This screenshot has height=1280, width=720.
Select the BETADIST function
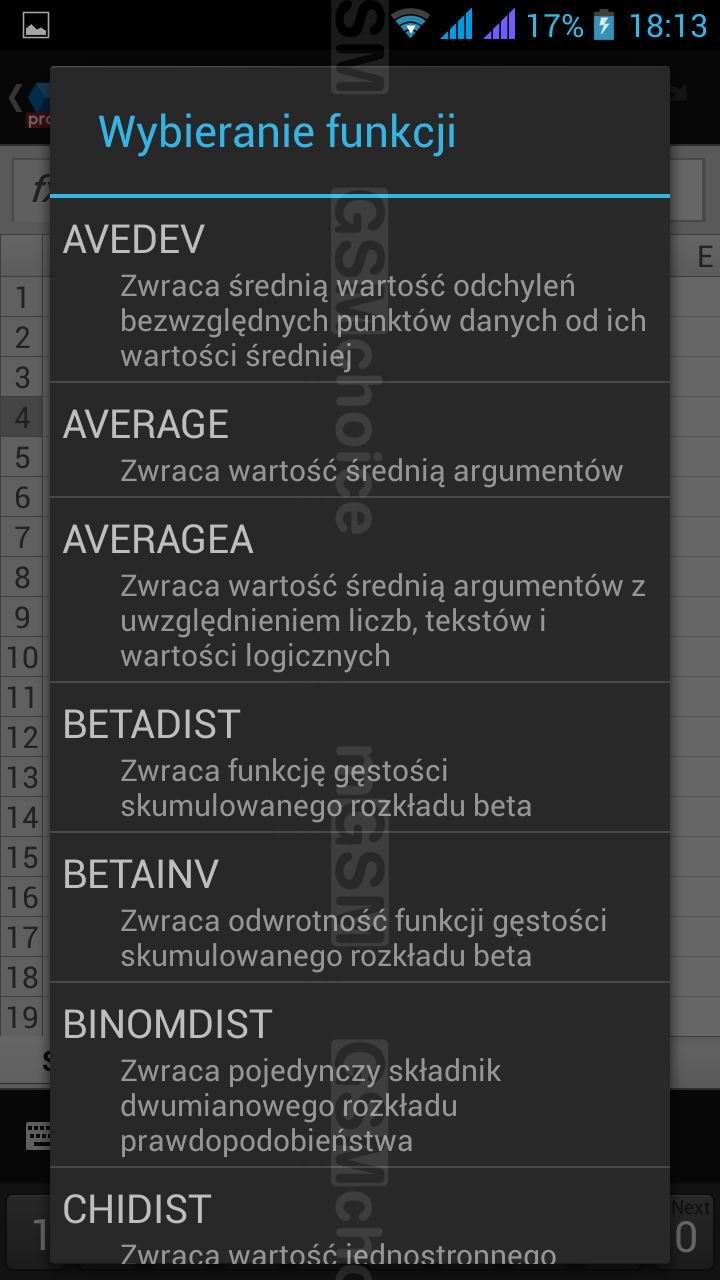pyautogui.click(x=360, y=757)
